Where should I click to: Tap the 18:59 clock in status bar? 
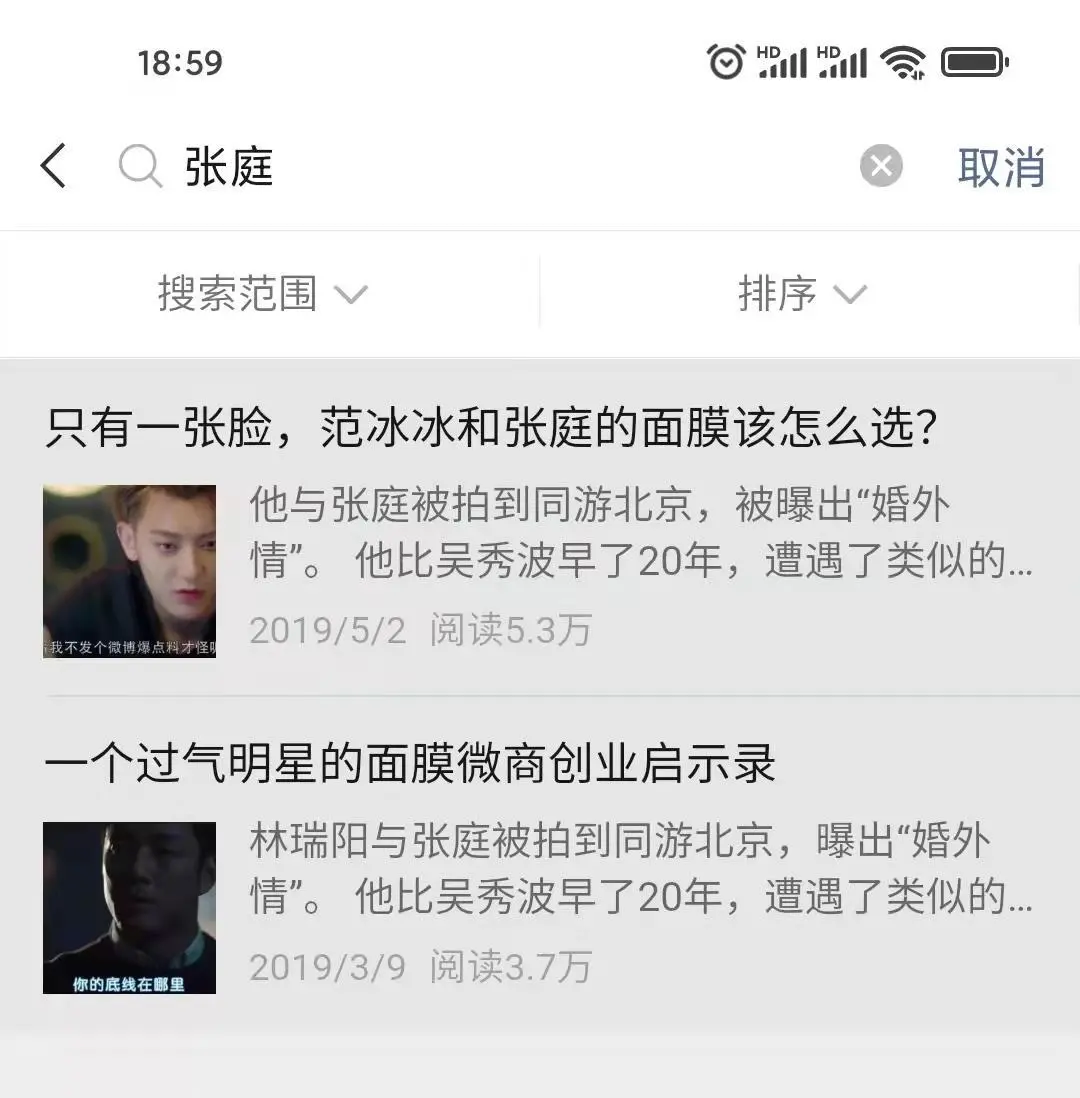click(178, 62)
